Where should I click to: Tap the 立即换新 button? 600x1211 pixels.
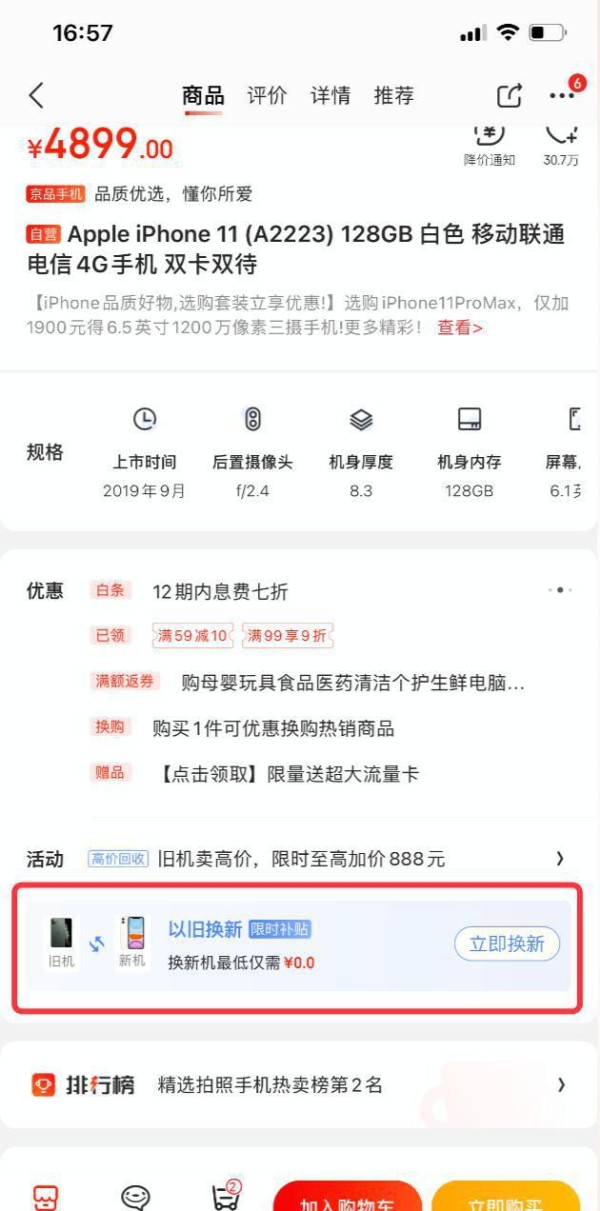tap(507, 944)
